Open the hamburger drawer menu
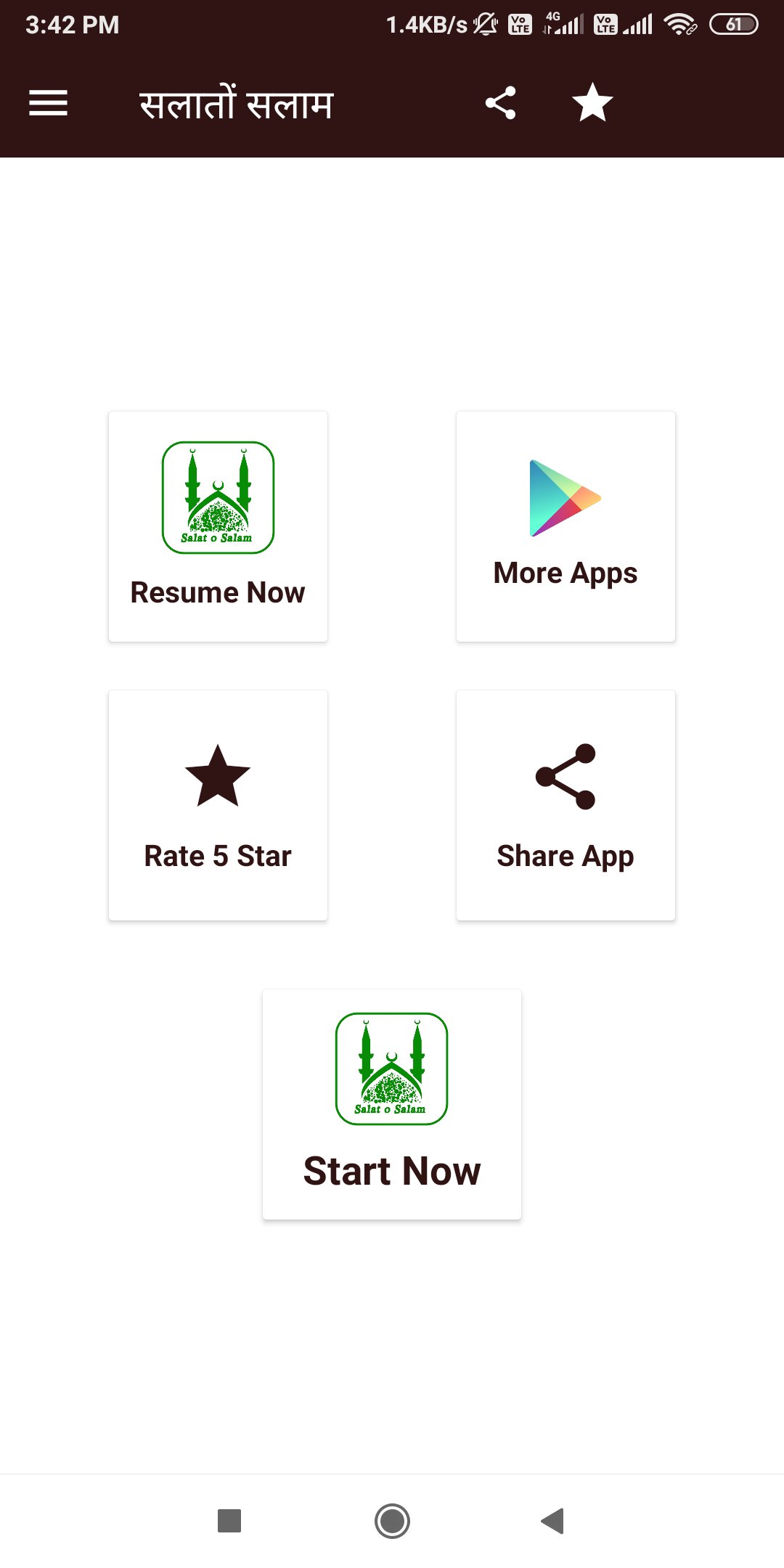Screen dimensions: 784x1568 [x=48, y=103]
